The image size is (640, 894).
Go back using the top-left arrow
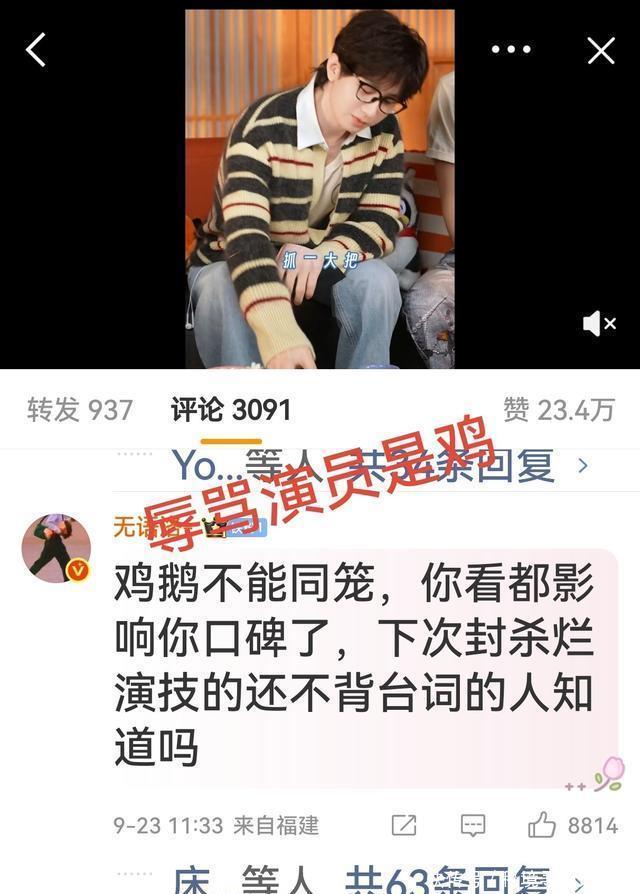36,49
